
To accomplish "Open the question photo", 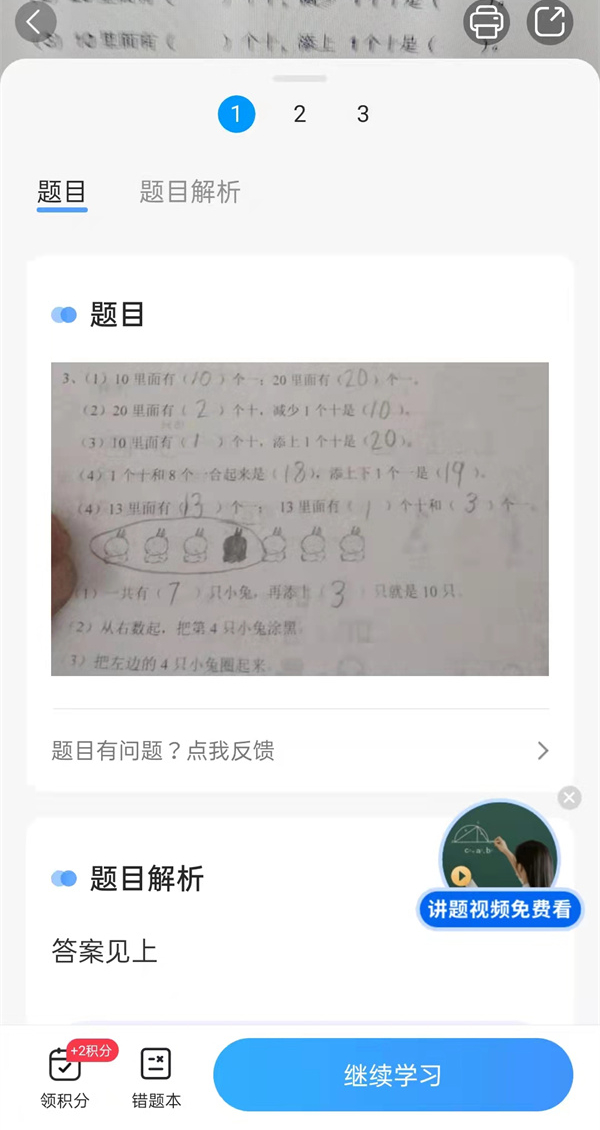I will (x=300, y=518).
